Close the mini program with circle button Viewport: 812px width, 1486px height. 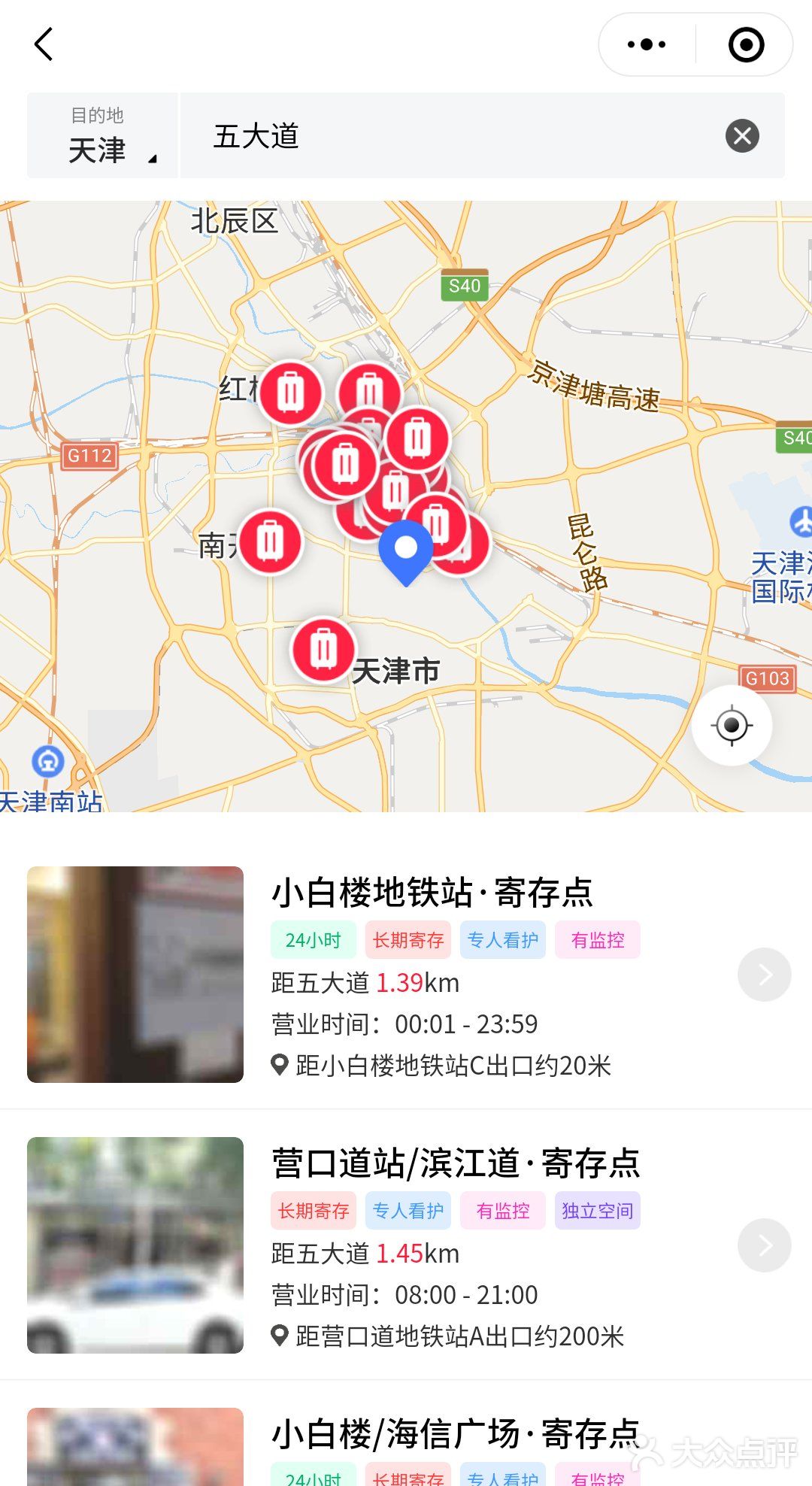click(x=746, y=44)
